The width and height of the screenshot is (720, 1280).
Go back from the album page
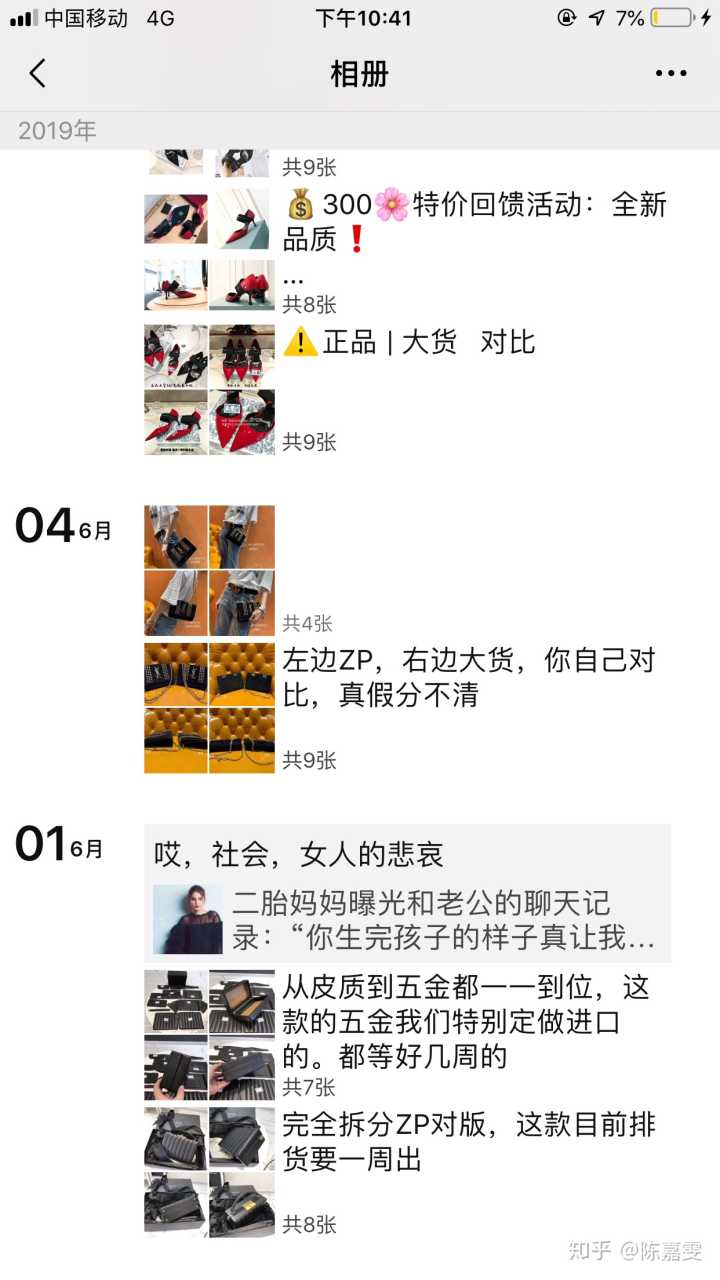pyautogui.click(x=38, y=73)
